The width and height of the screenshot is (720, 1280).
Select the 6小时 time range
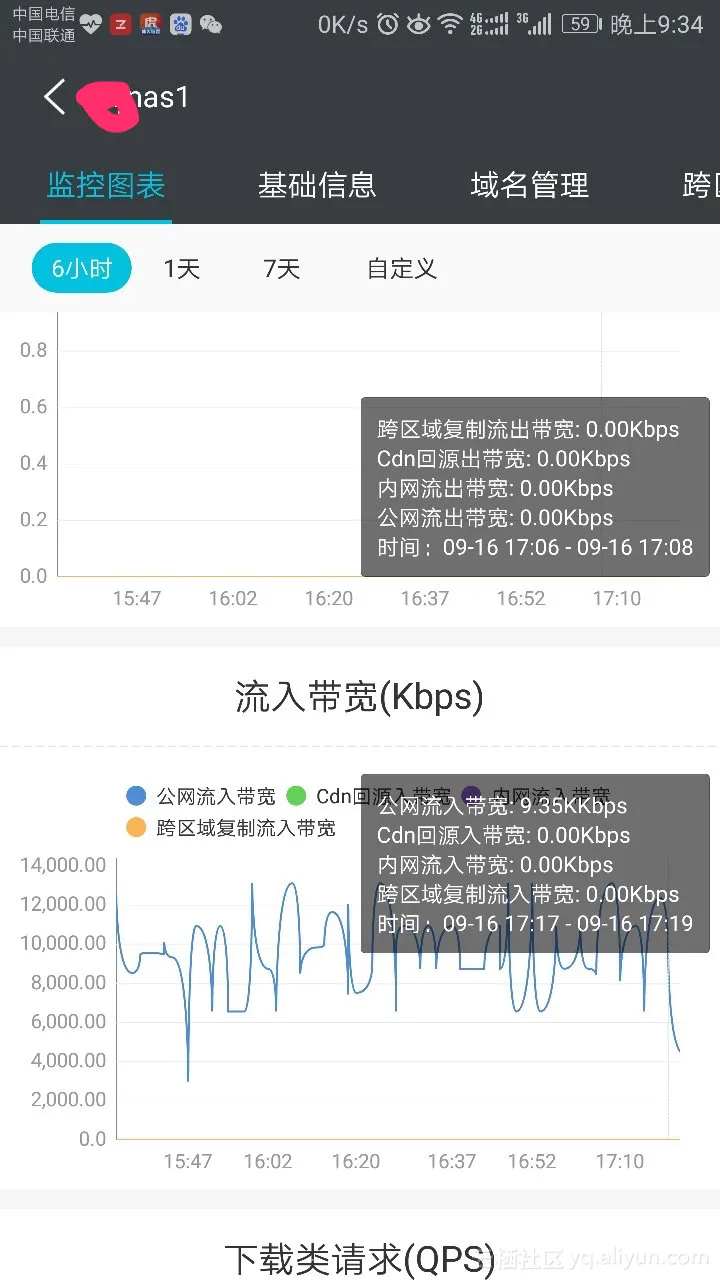tap(82, 268)
